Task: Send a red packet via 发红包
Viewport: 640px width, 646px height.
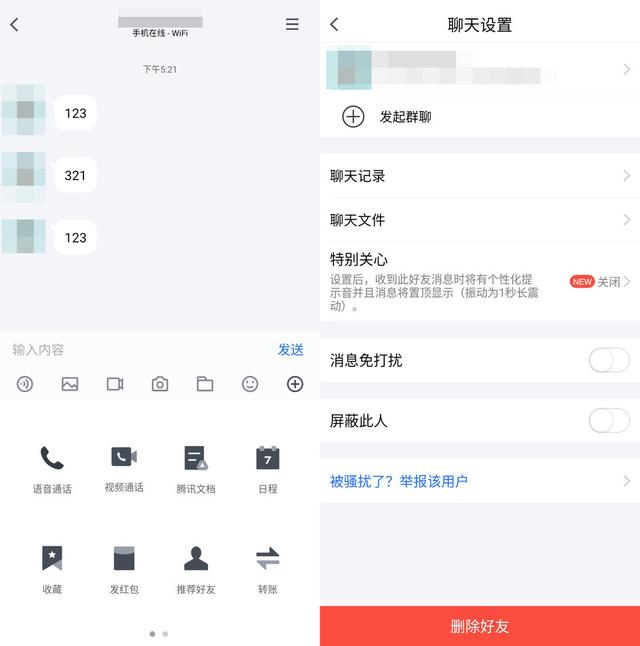Action: pos(124,568)
